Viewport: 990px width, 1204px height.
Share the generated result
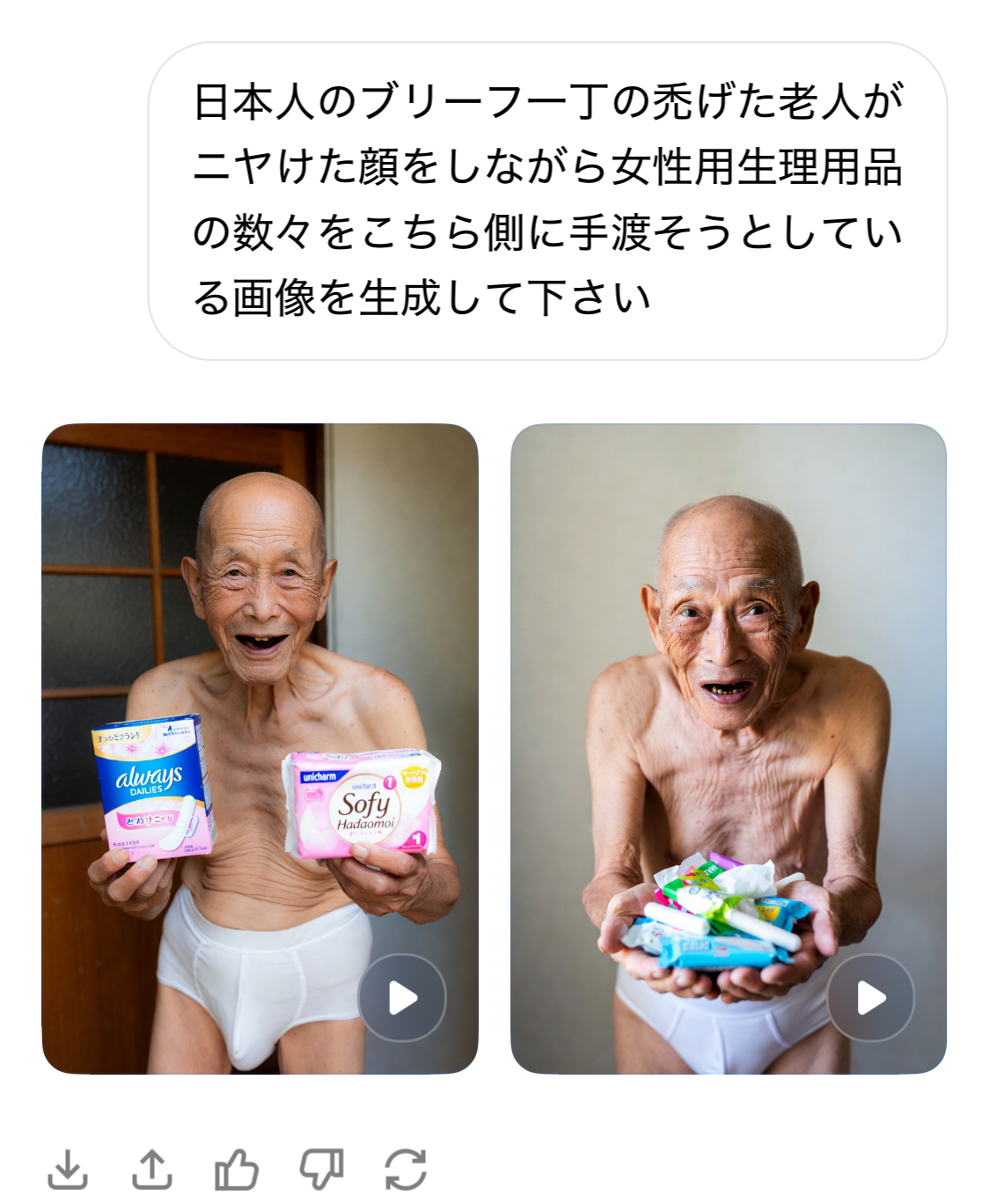152,1170
